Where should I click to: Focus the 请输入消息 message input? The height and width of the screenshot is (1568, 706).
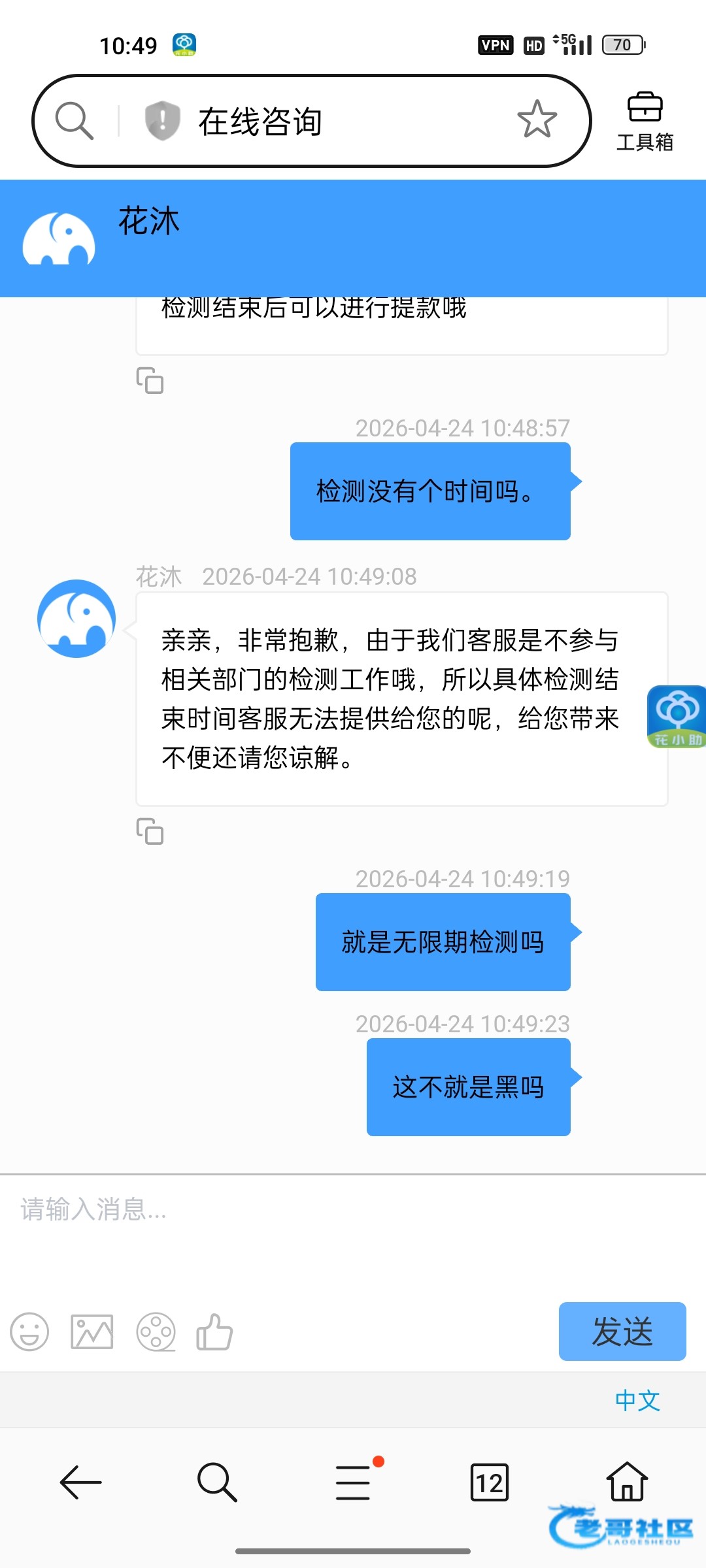(x=353, y=1228)
